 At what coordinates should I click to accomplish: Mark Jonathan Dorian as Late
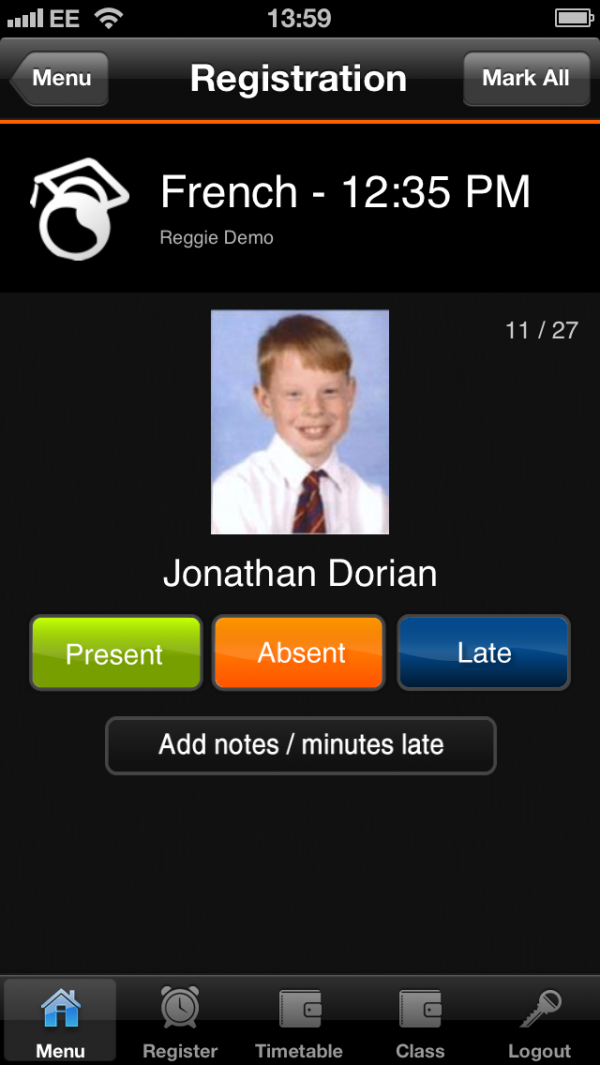484,653
